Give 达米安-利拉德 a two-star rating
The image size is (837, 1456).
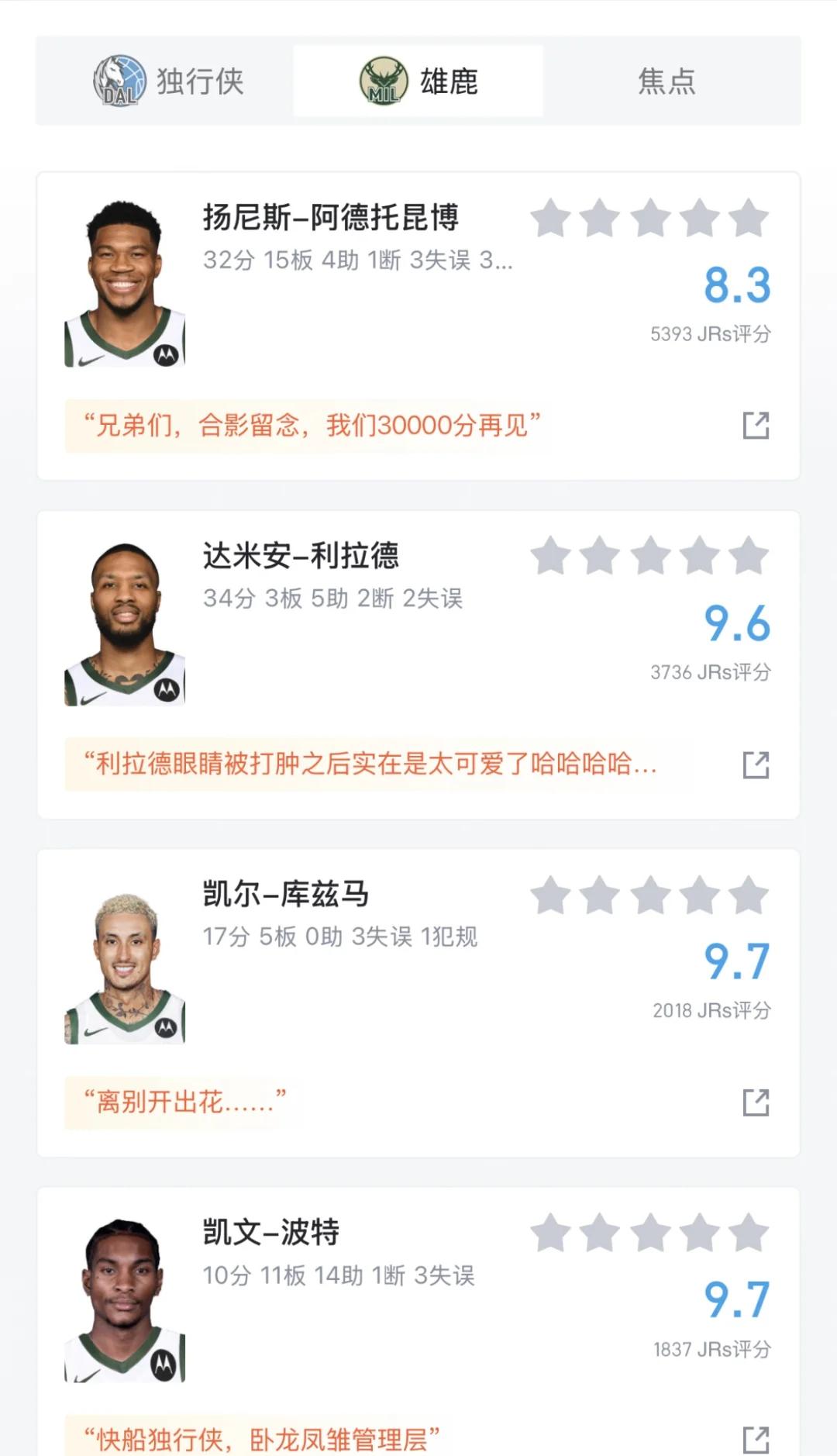tap(601, 557)
